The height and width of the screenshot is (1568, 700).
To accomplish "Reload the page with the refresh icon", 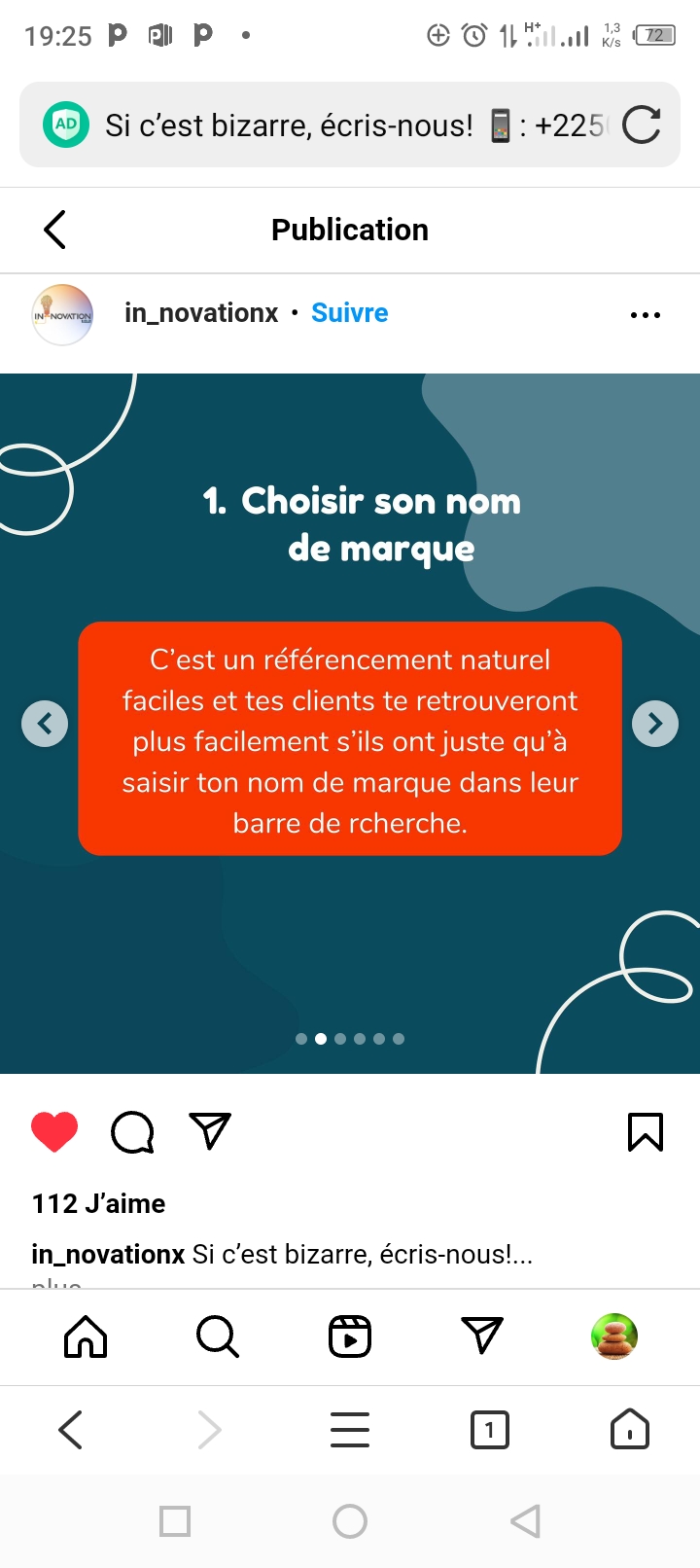I will (x=641, y=125).
